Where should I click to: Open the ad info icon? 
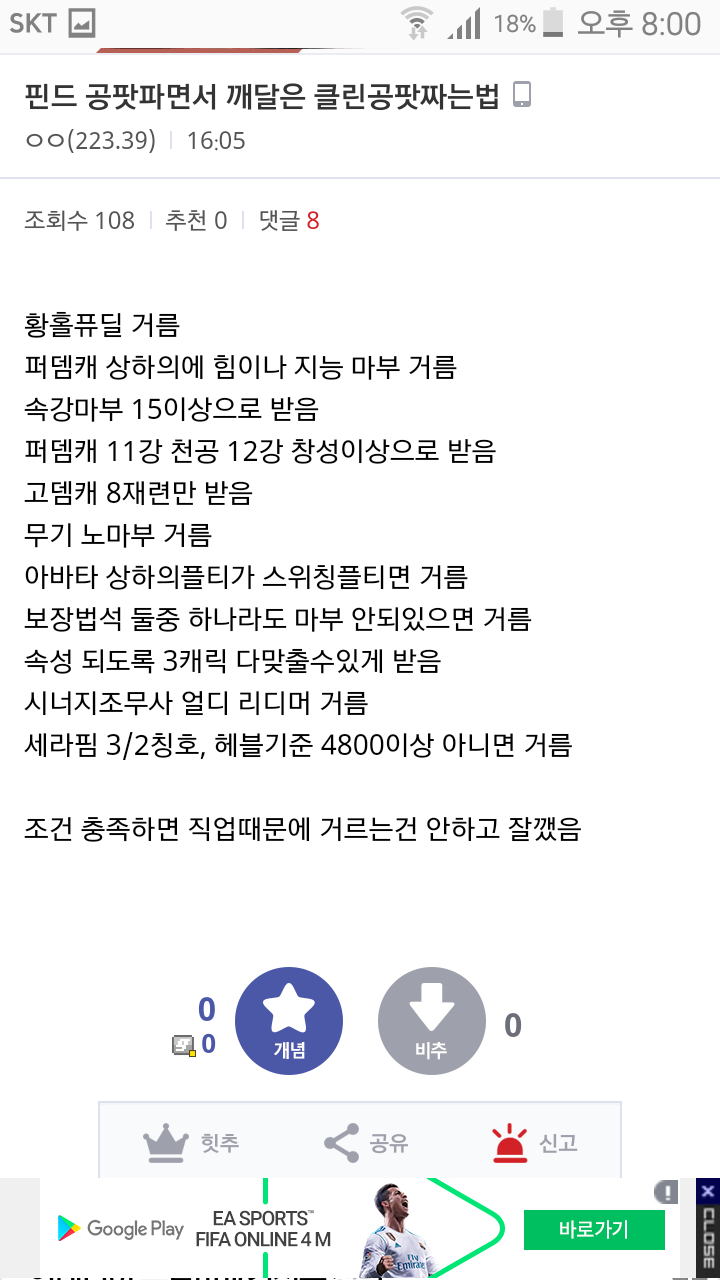pyautogui.click(x=666, y=1191)
